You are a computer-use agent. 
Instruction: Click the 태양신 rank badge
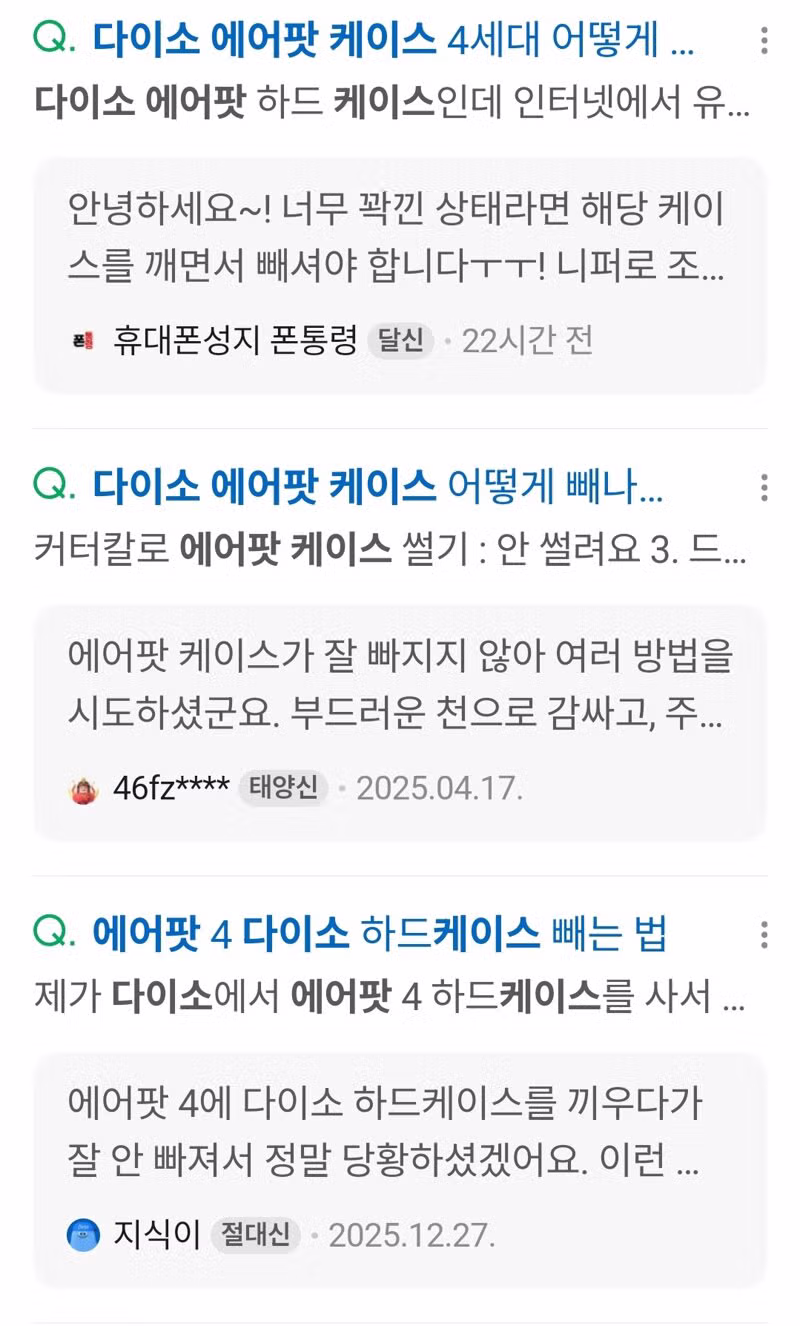point(282,789)
